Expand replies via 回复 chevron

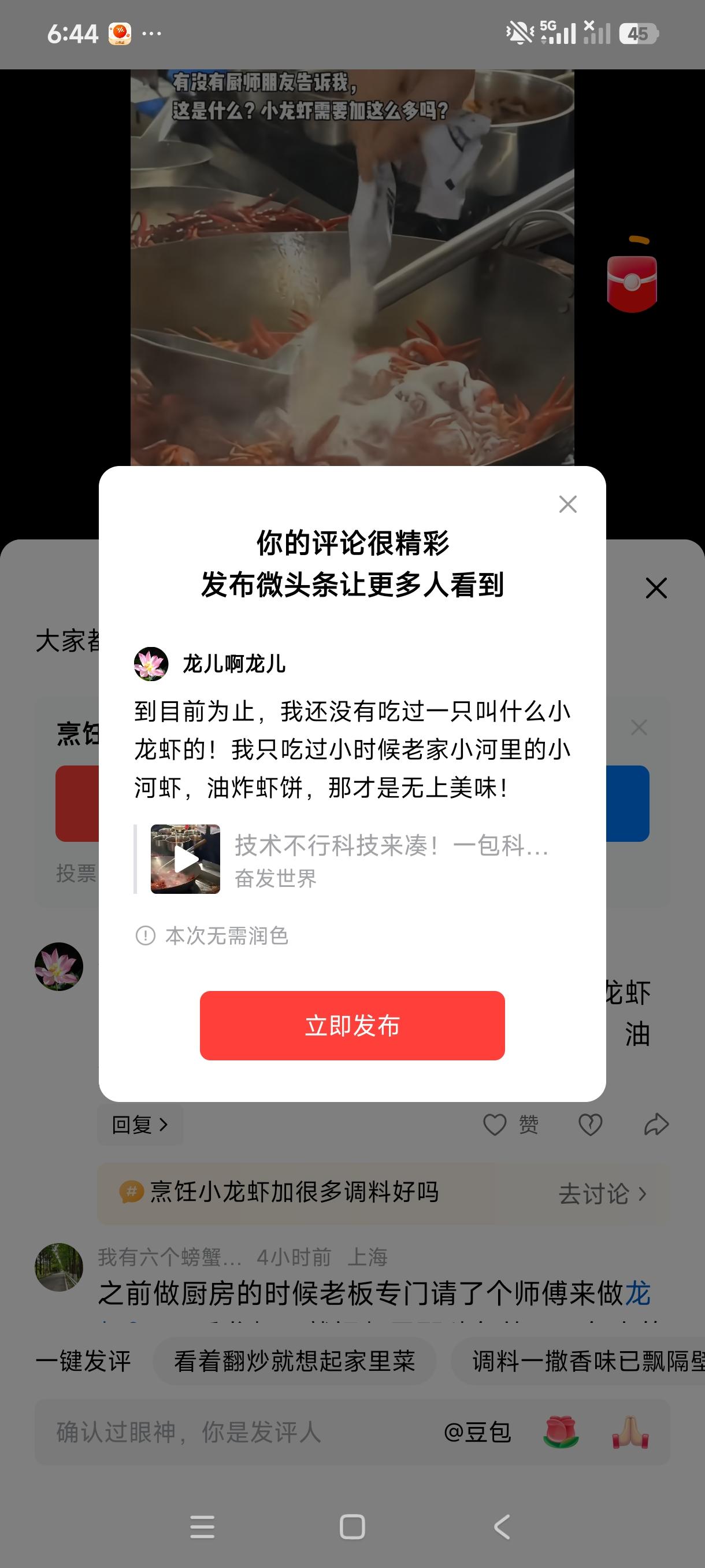pyautogui.click(x=140, y=1123)
